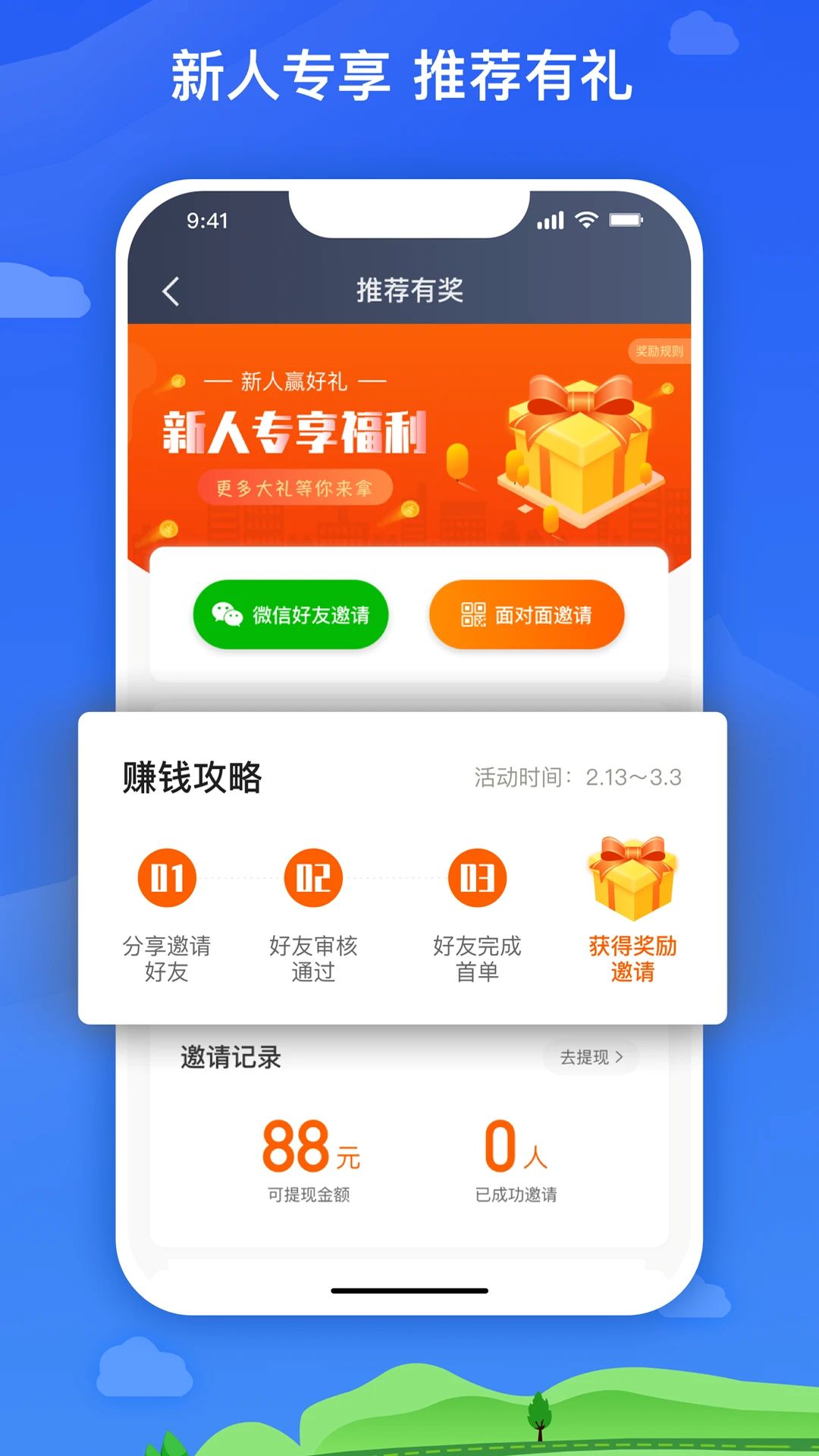Tap the 推荐有奖 title bar

click(x=409, y=290)
